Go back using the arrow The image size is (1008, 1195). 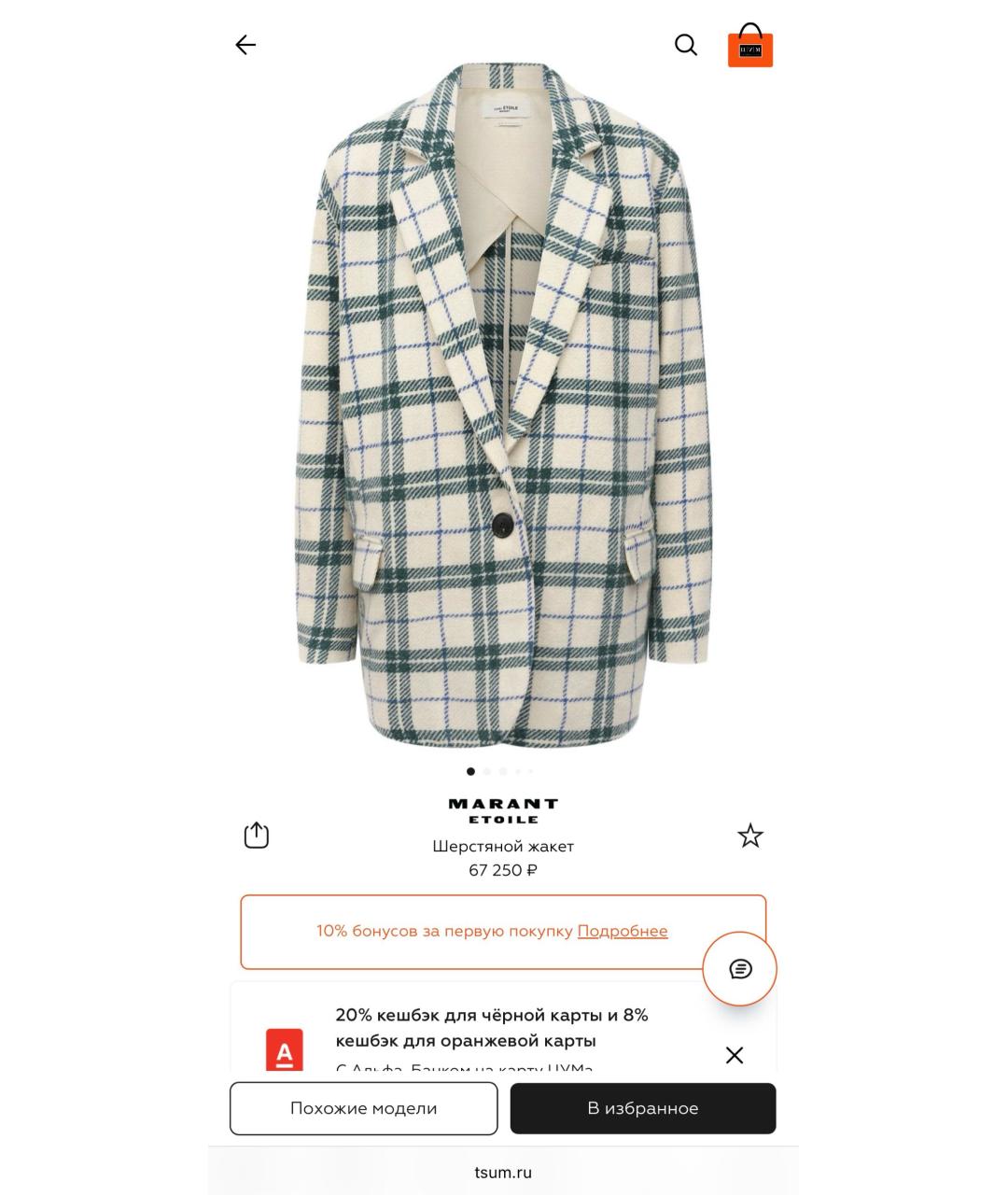pyautogui.click(x=245, y=45)
